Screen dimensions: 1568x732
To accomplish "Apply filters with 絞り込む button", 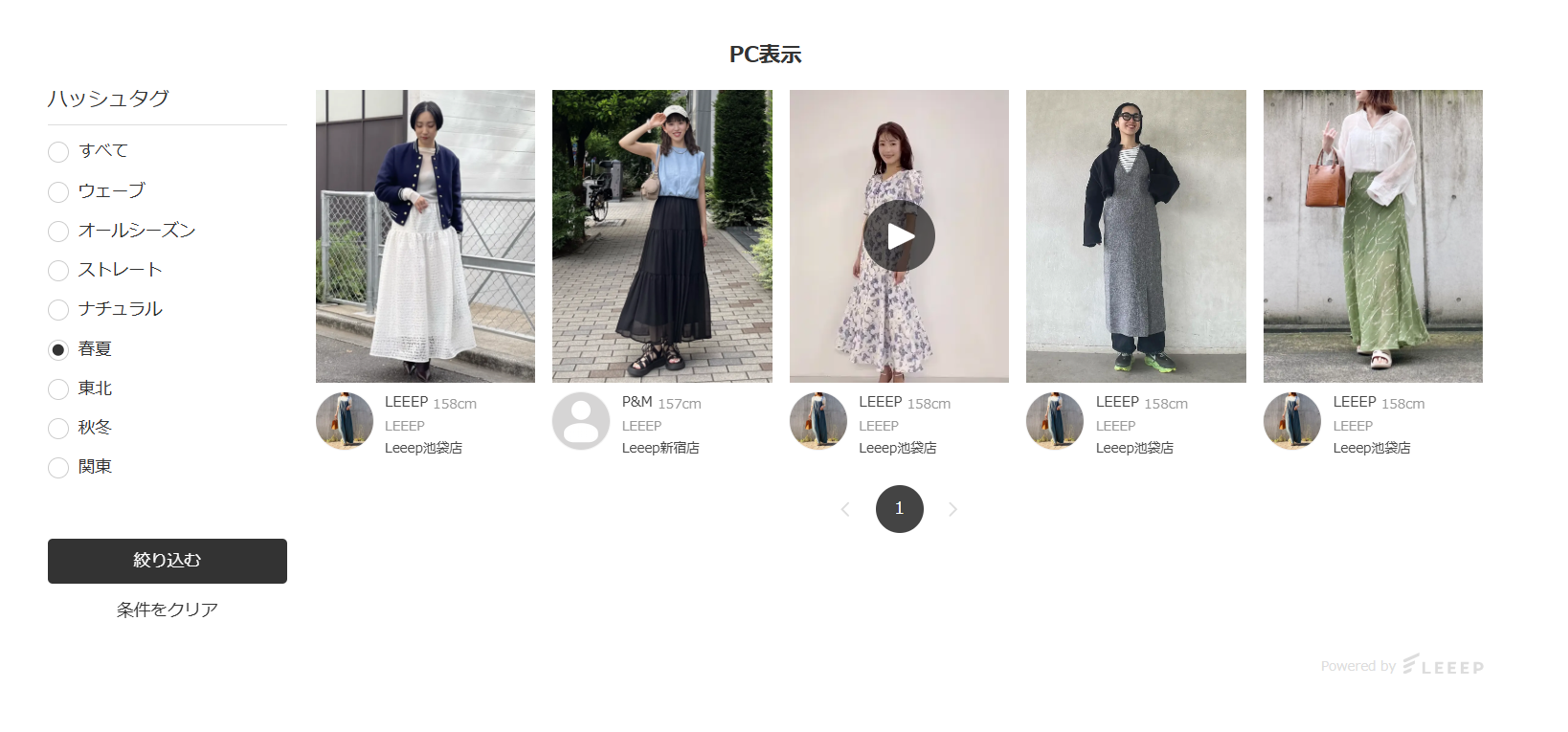I will (168, 561).
